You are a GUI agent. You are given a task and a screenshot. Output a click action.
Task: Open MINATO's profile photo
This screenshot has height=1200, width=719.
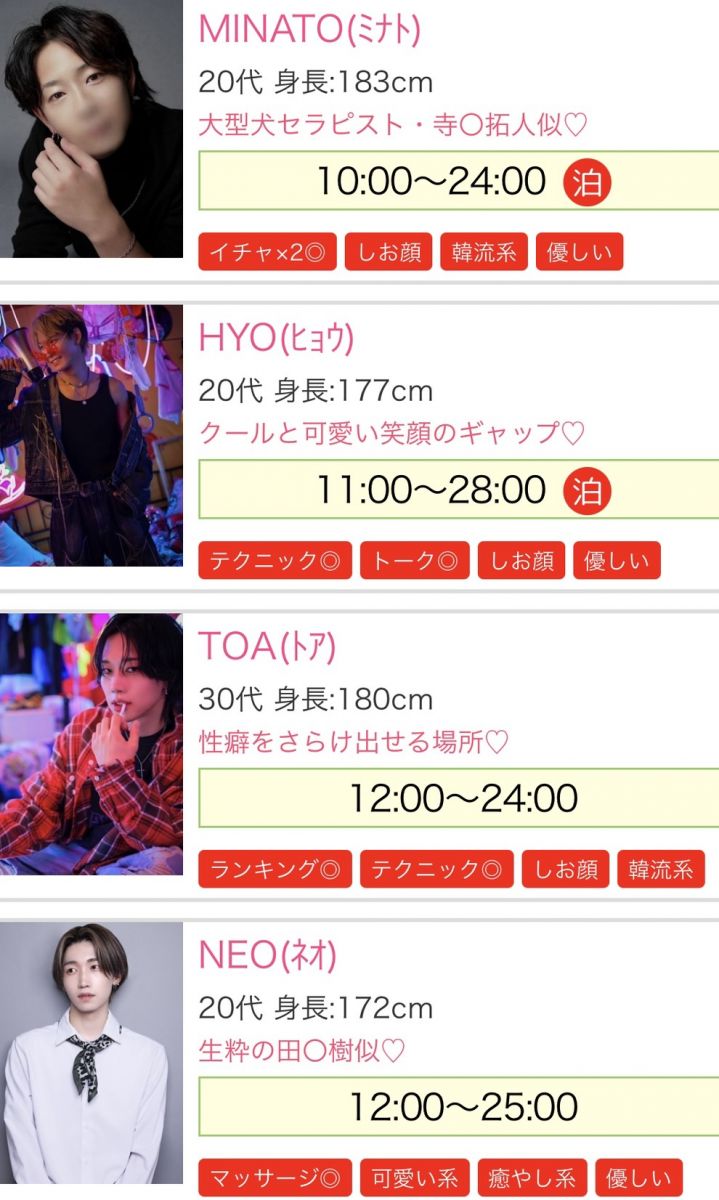(91, 129)
